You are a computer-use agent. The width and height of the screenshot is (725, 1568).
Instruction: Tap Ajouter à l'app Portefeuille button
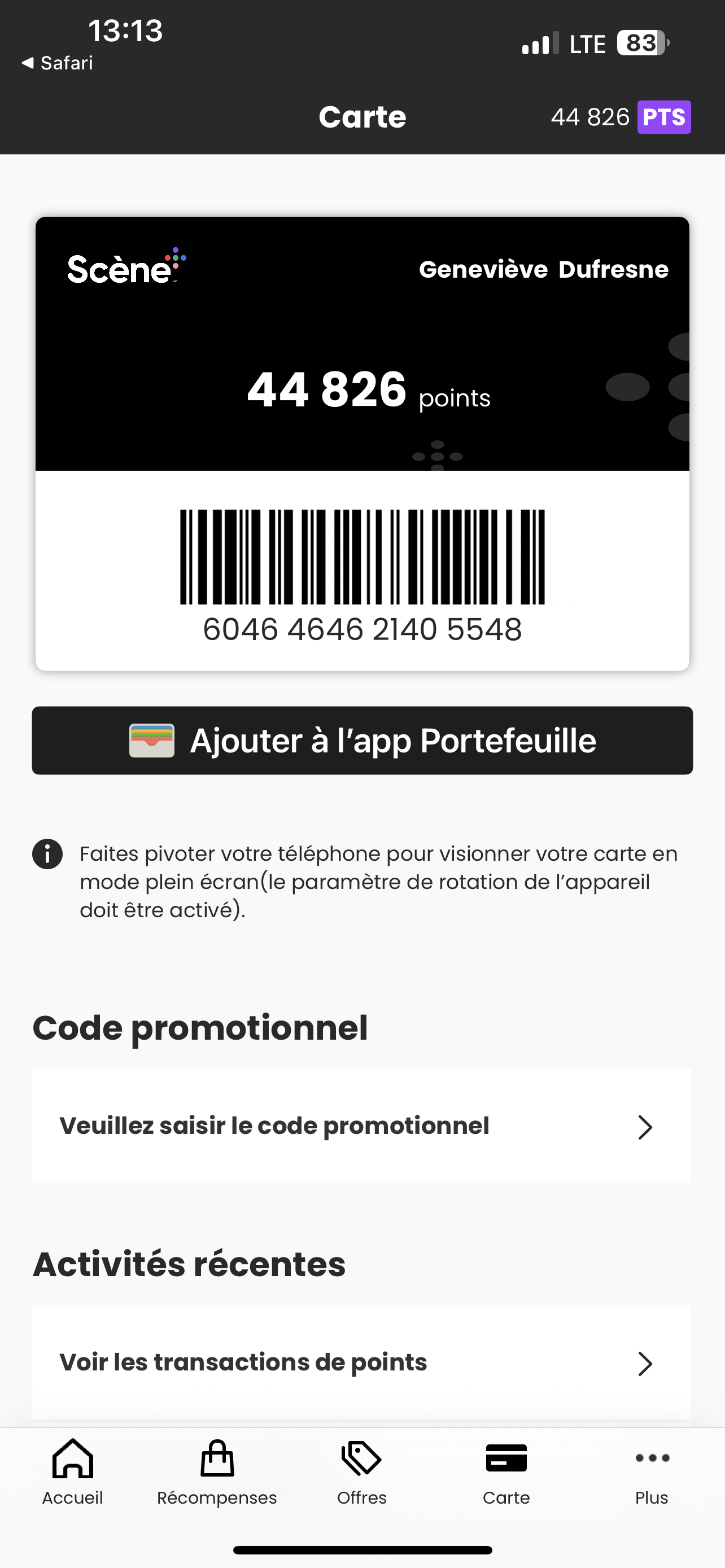click(362, 740)
